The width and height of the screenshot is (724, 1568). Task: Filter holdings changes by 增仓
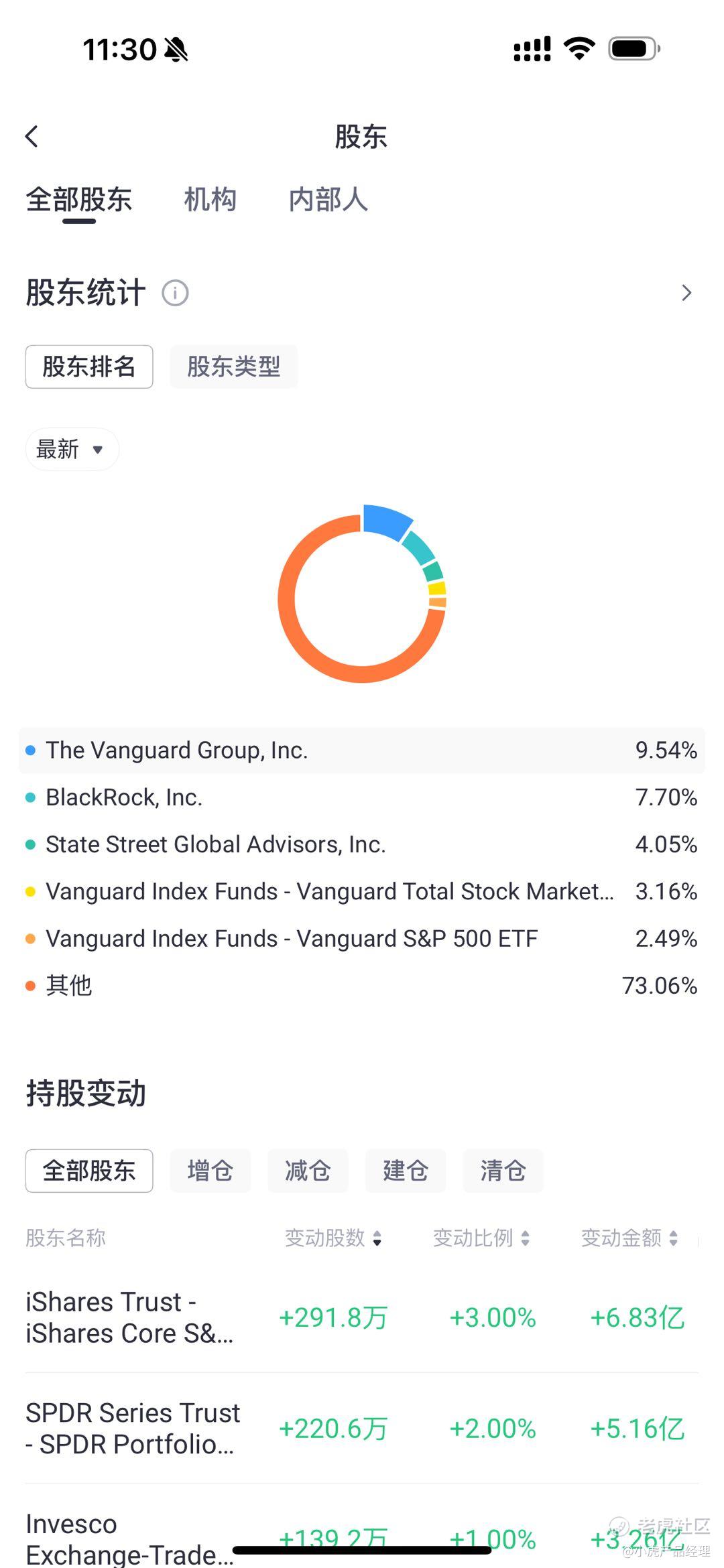210,1171
